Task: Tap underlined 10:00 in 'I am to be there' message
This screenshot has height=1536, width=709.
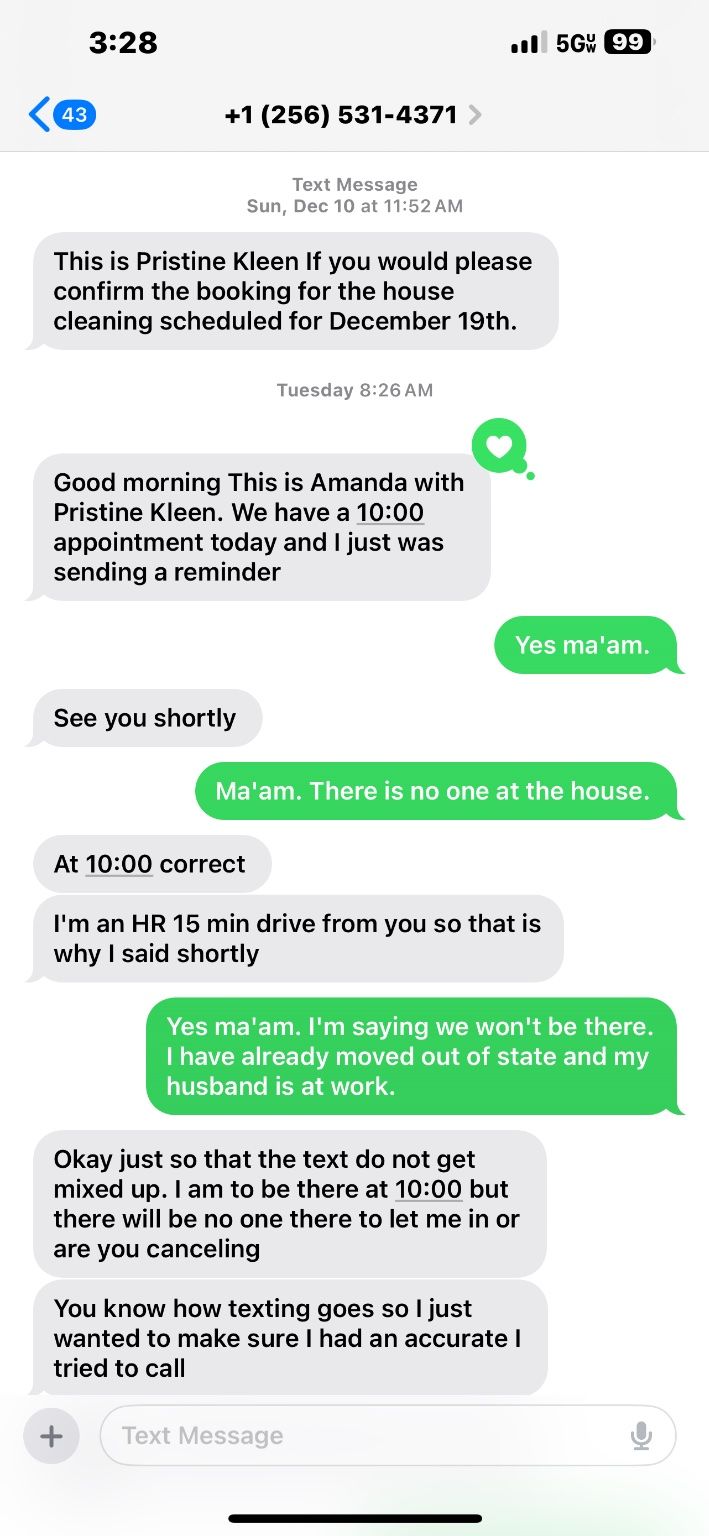Action: [429, 1189]
